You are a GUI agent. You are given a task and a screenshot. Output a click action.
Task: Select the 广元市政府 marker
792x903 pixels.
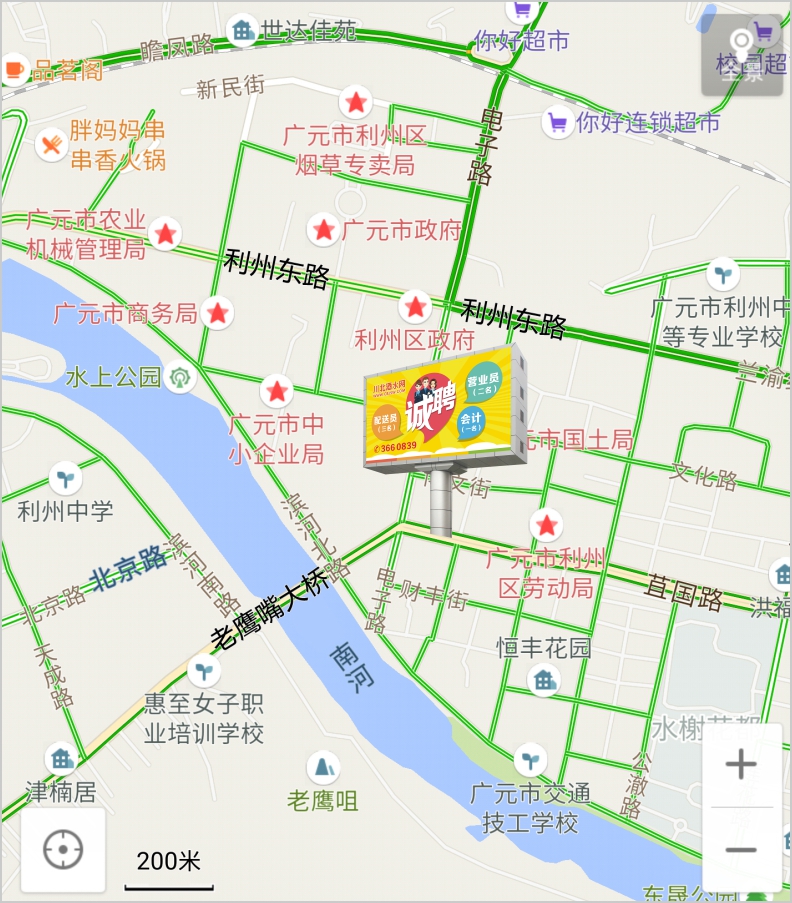pyautogui.click(x=323, y=230)
